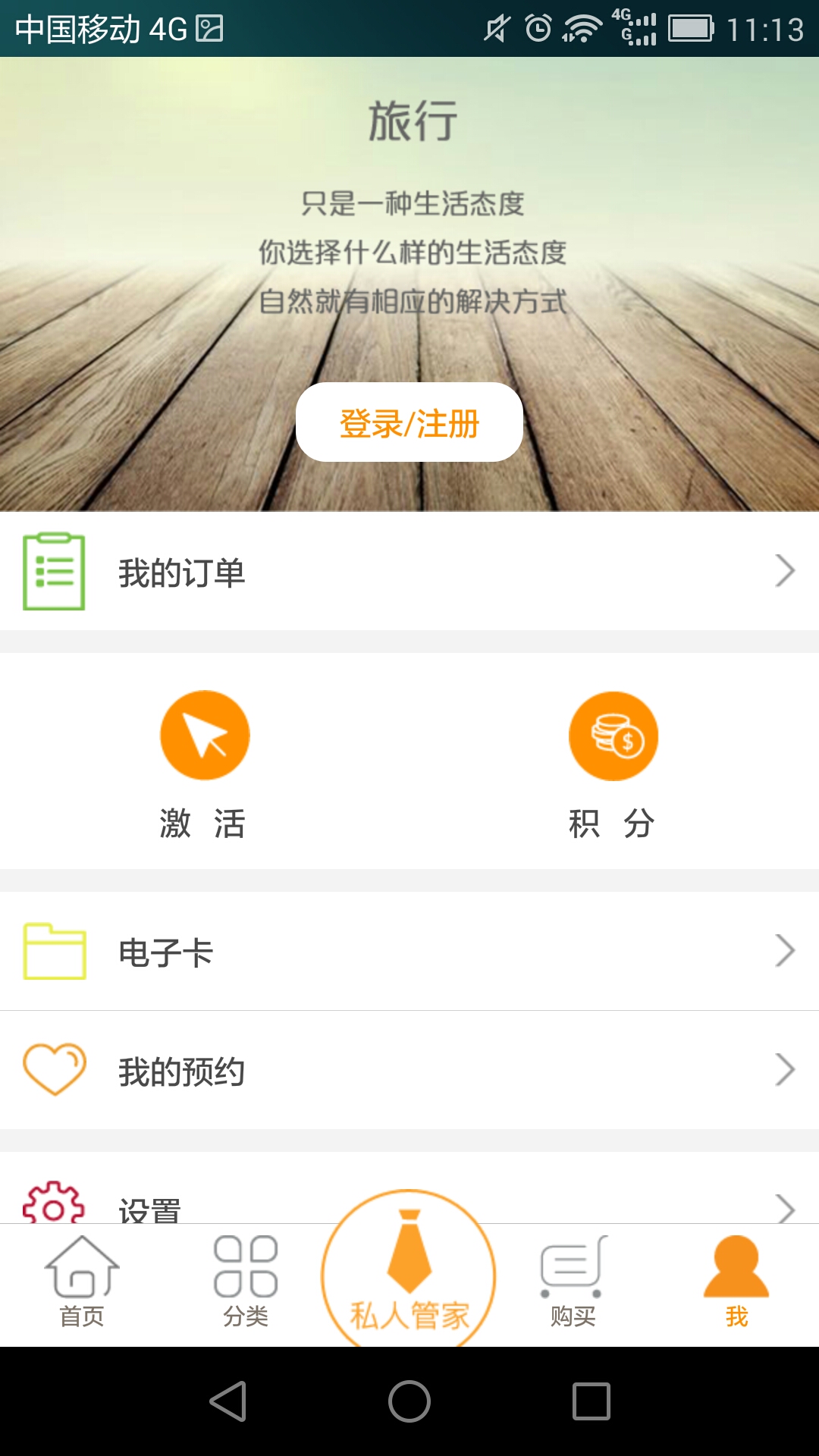Open the 电子卡 e-card row
Image resolution: width=819 pixels, height=1456 pixels.
409,952
